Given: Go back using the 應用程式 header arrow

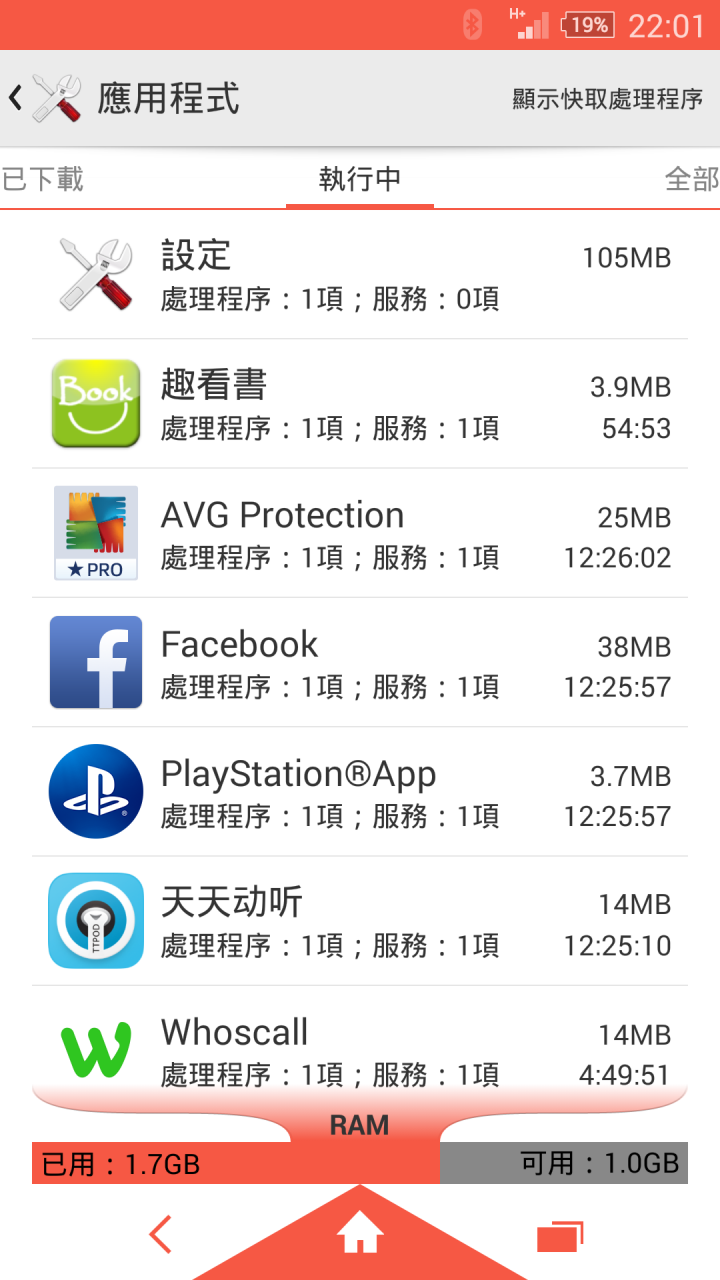Looking at the screenshot, I should [16, 98].
